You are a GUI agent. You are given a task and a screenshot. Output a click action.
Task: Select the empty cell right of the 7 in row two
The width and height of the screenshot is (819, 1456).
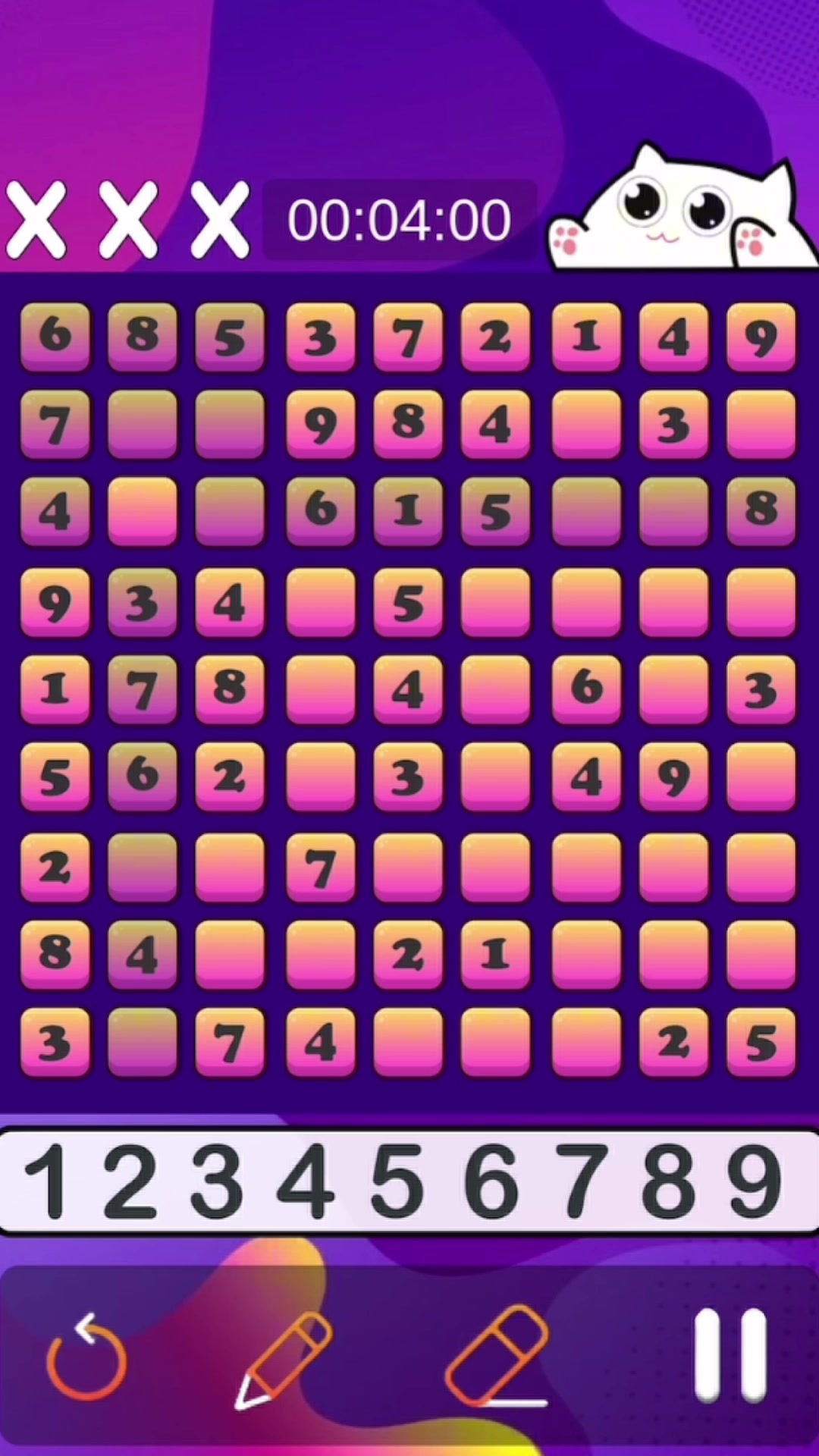click(x=143, y=423)
